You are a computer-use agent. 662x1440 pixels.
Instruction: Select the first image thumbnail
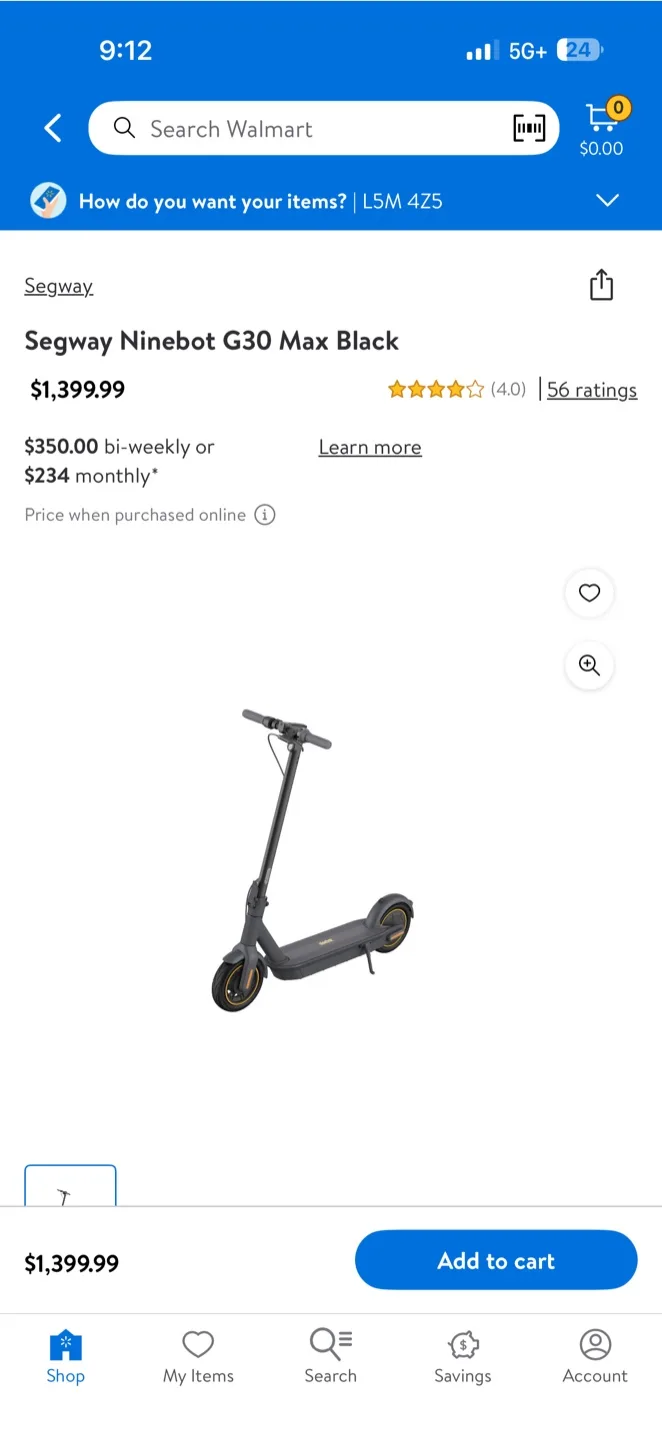click(70, 1186)
